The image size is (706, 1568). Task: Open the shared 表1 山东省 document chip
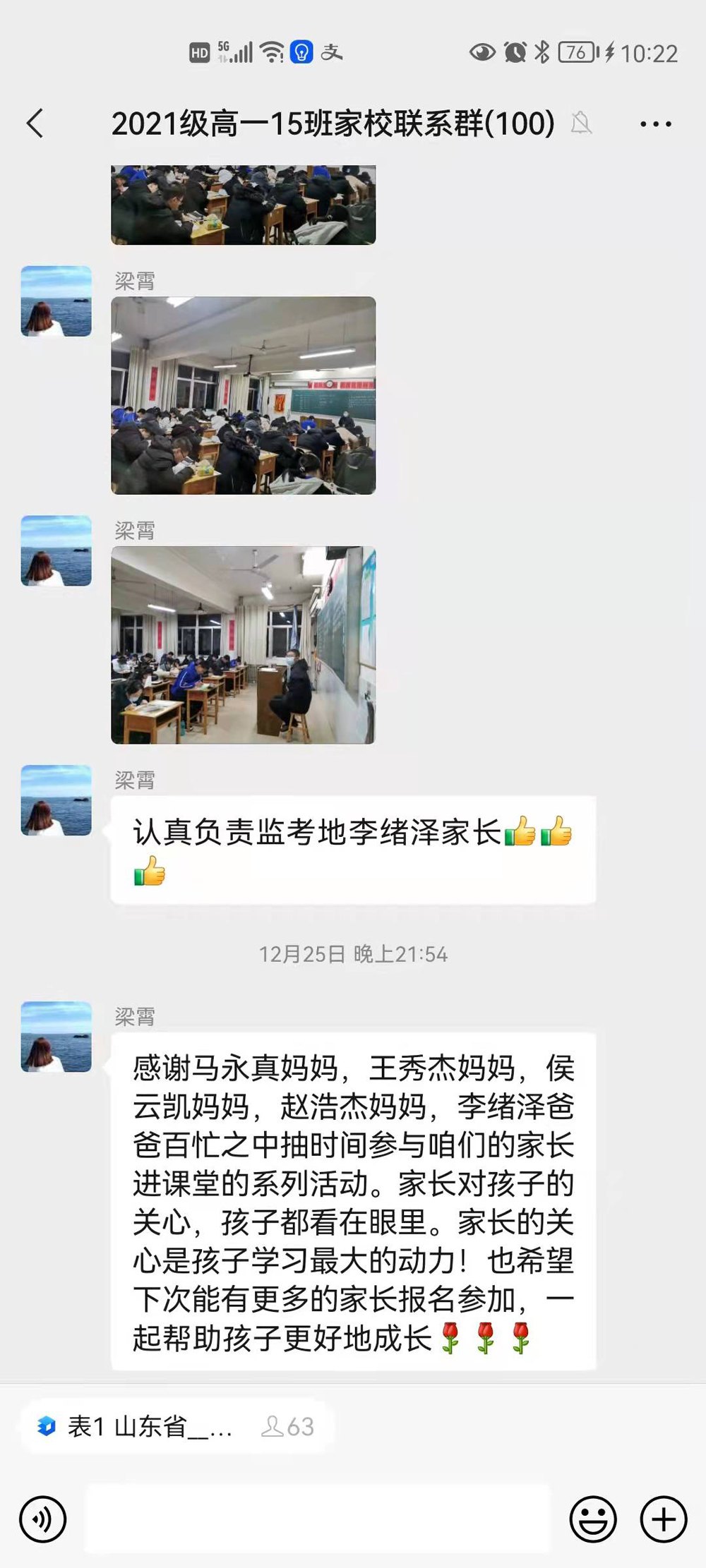click(175, 1427)
